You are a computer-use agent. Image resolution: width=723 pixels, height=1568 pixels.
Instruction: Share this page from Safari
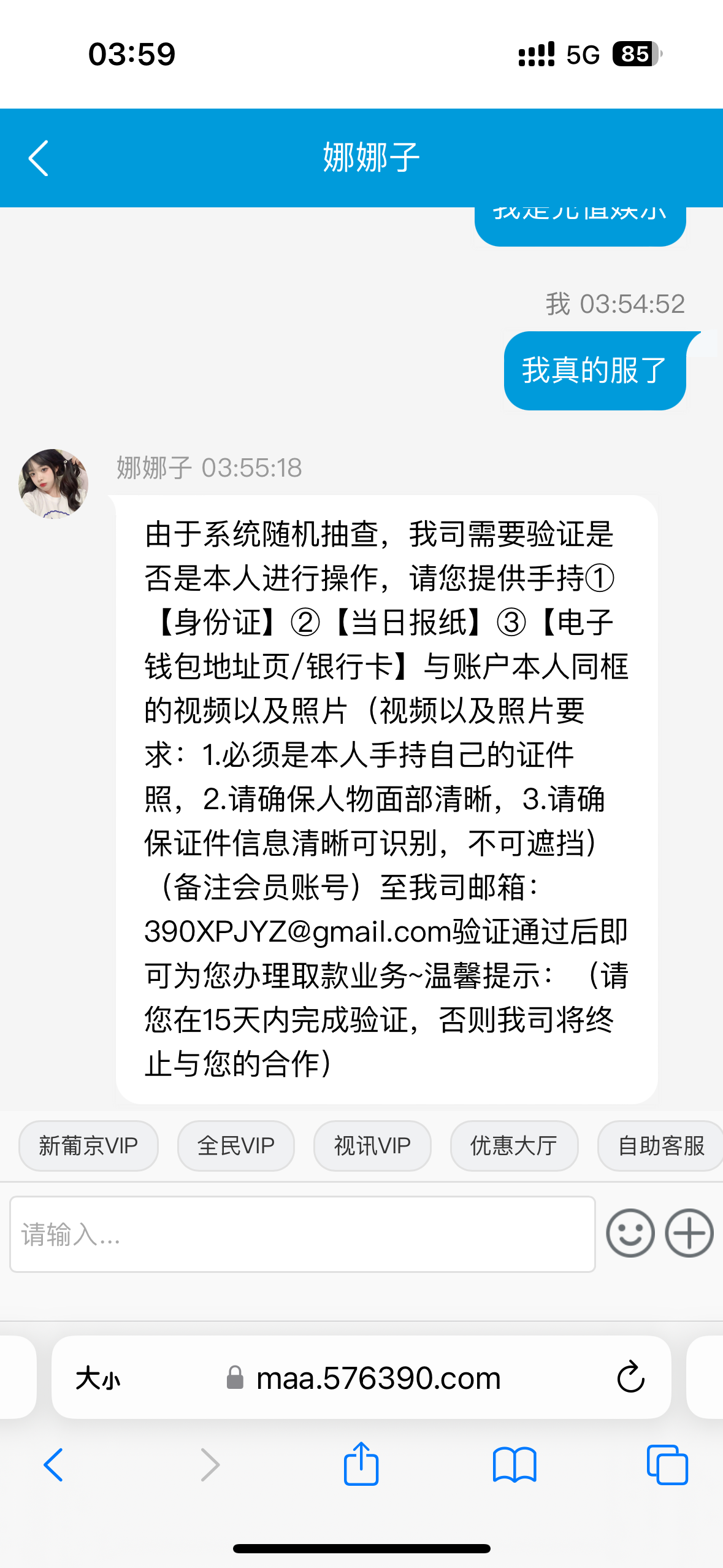click(x=361, y=1464)
